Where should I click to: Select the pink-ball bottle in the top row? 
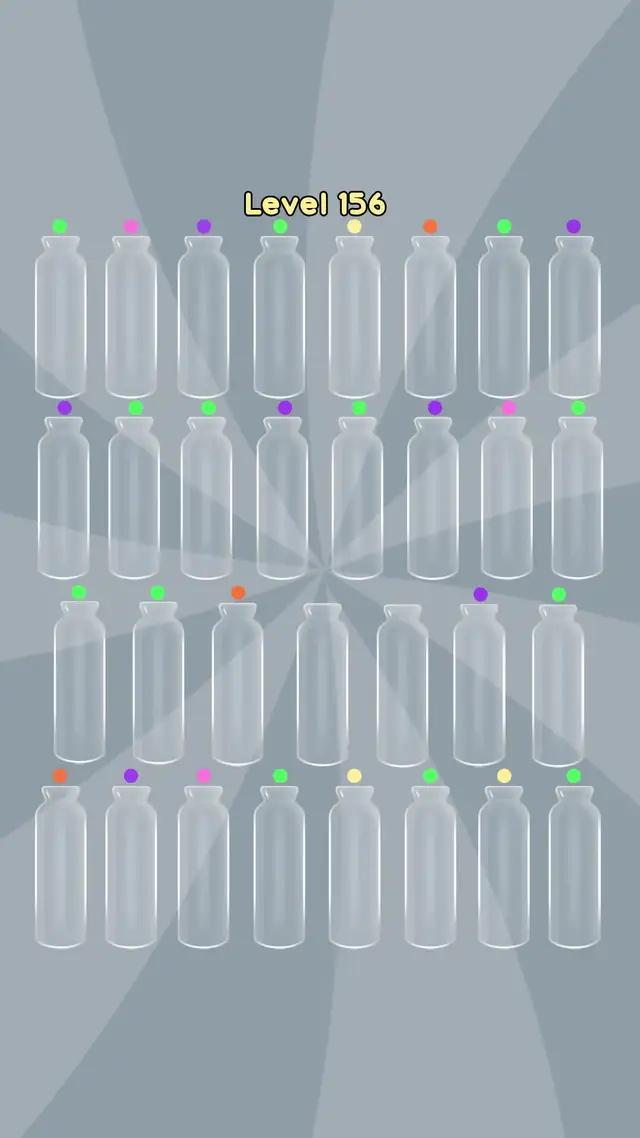tap(131, 316)
